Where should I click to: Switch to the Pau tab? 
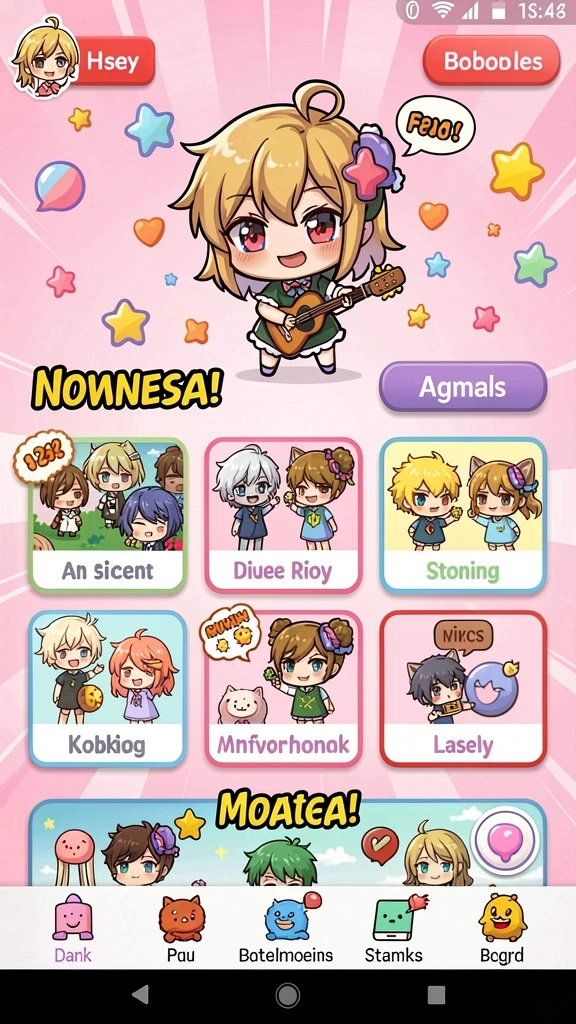tap(181, 929)
